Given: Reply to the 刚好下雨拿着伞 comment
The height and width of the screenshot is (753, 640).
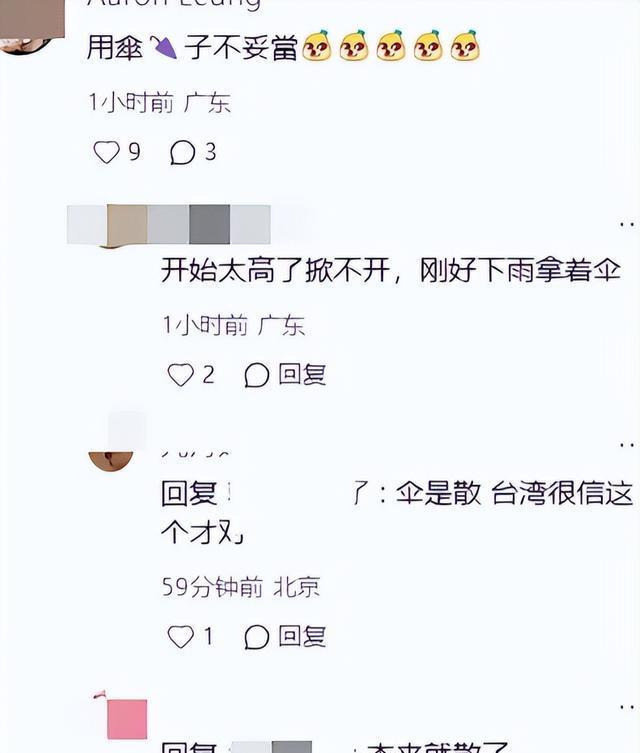Looking at the screenshot, I should click(x=286, y=375).
